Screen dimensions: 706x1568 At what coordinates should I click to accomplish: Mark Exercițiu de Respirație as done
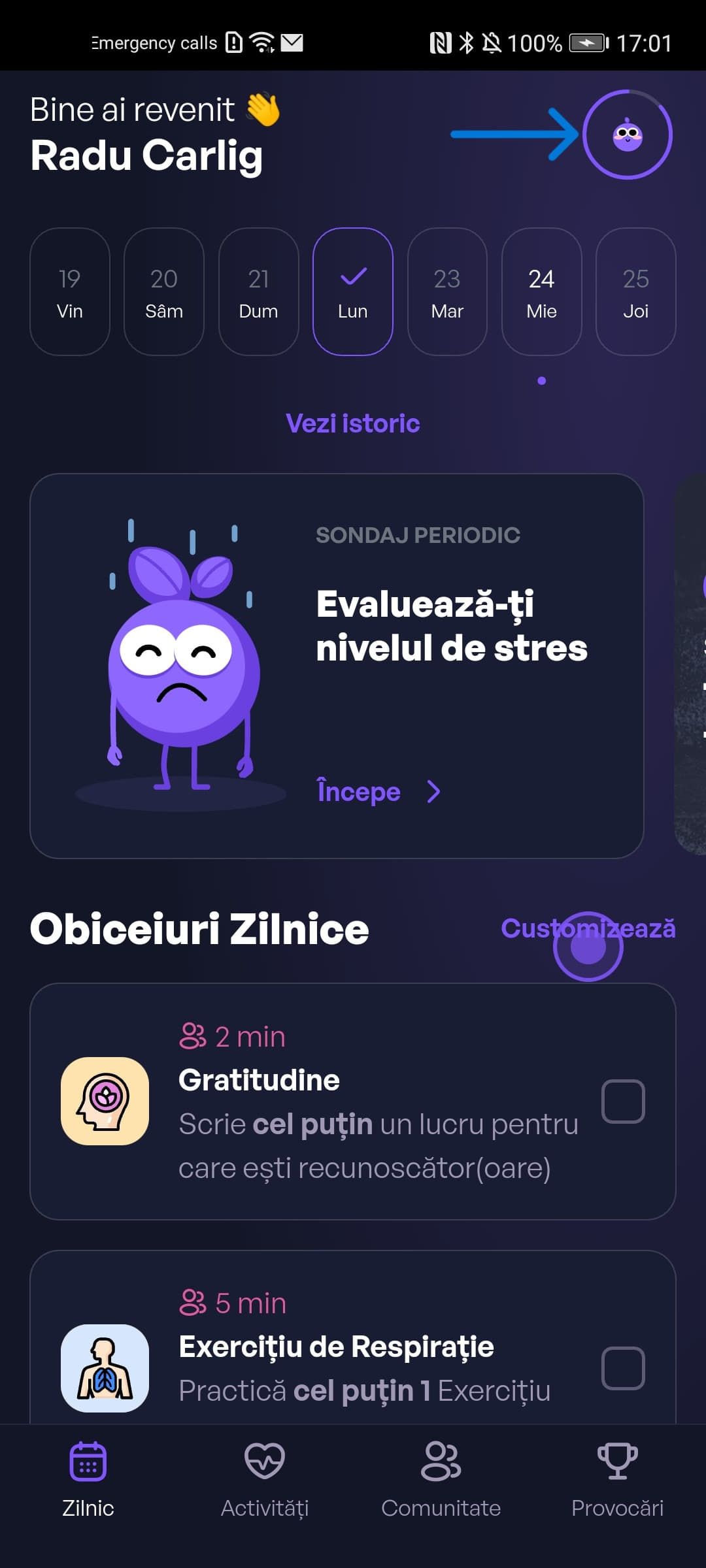tap(623, 1367)
